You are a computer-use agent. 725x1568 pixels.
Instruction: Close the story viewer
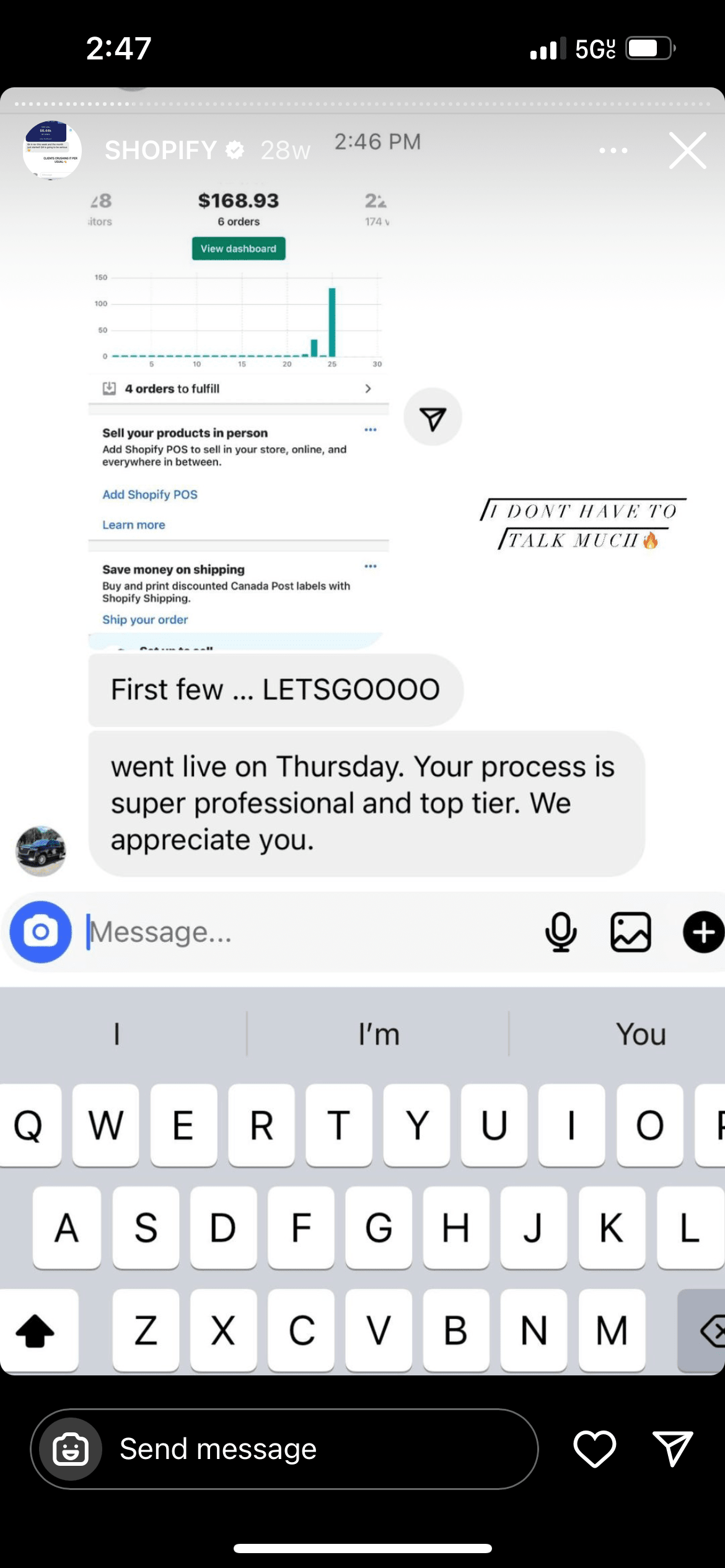coord(687,150)
